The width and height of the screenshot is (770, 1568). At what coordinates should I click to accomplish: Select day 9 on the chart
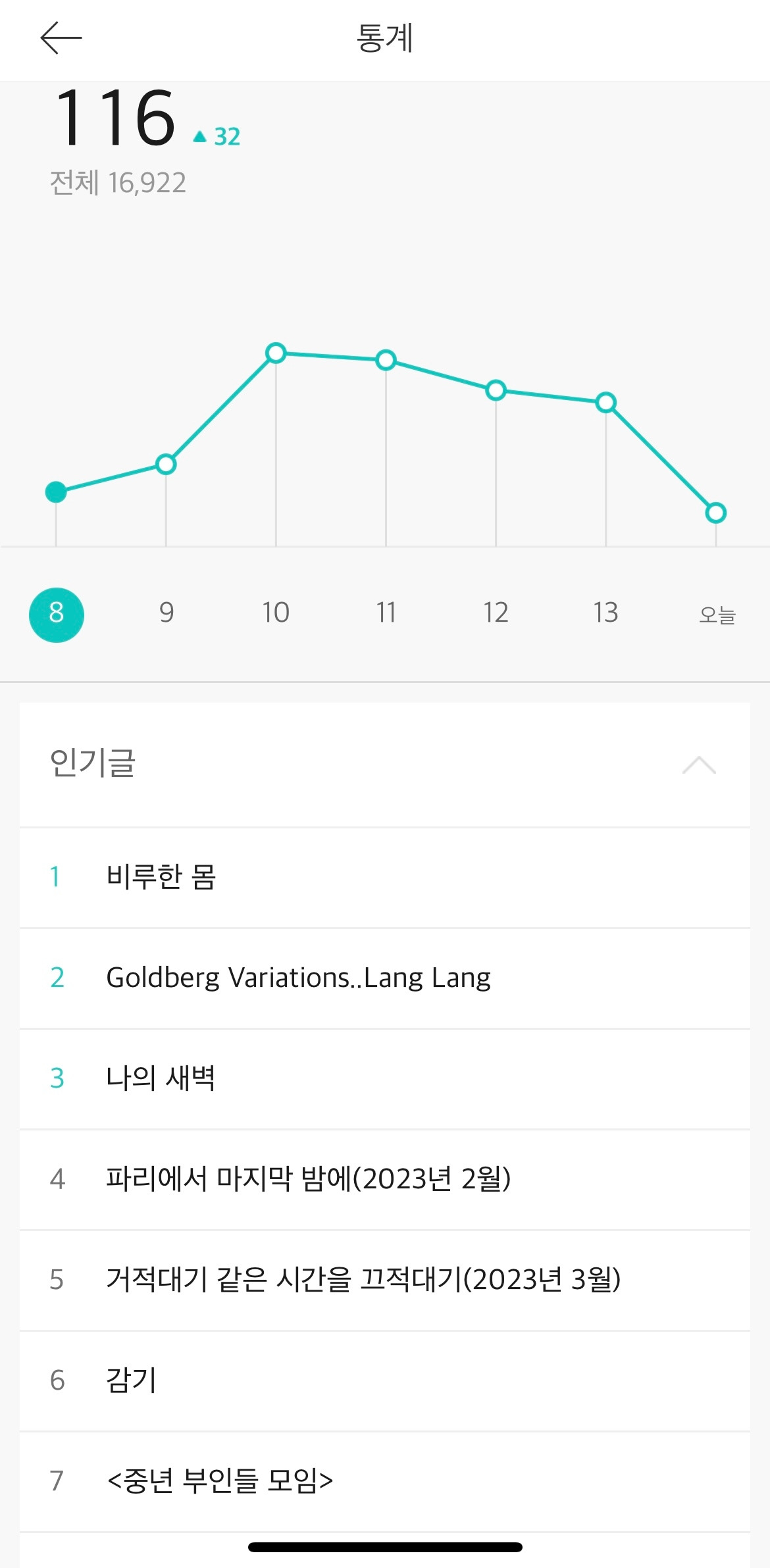coord(167,613)
